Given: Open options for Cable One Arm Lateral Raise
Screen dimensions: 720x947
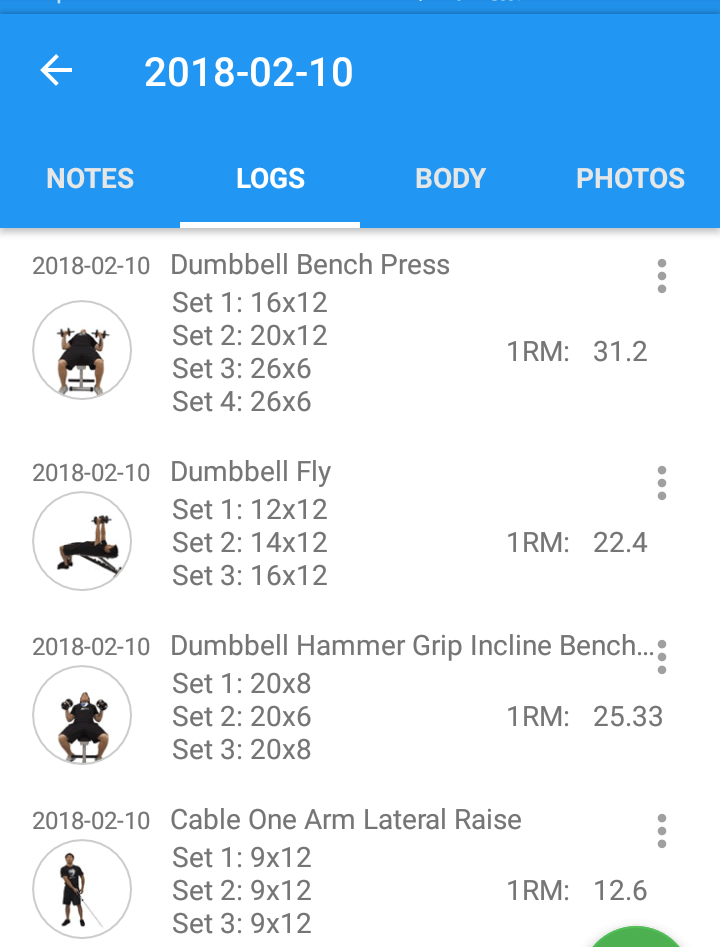Looking at the screenshot, I should (661, 831).
